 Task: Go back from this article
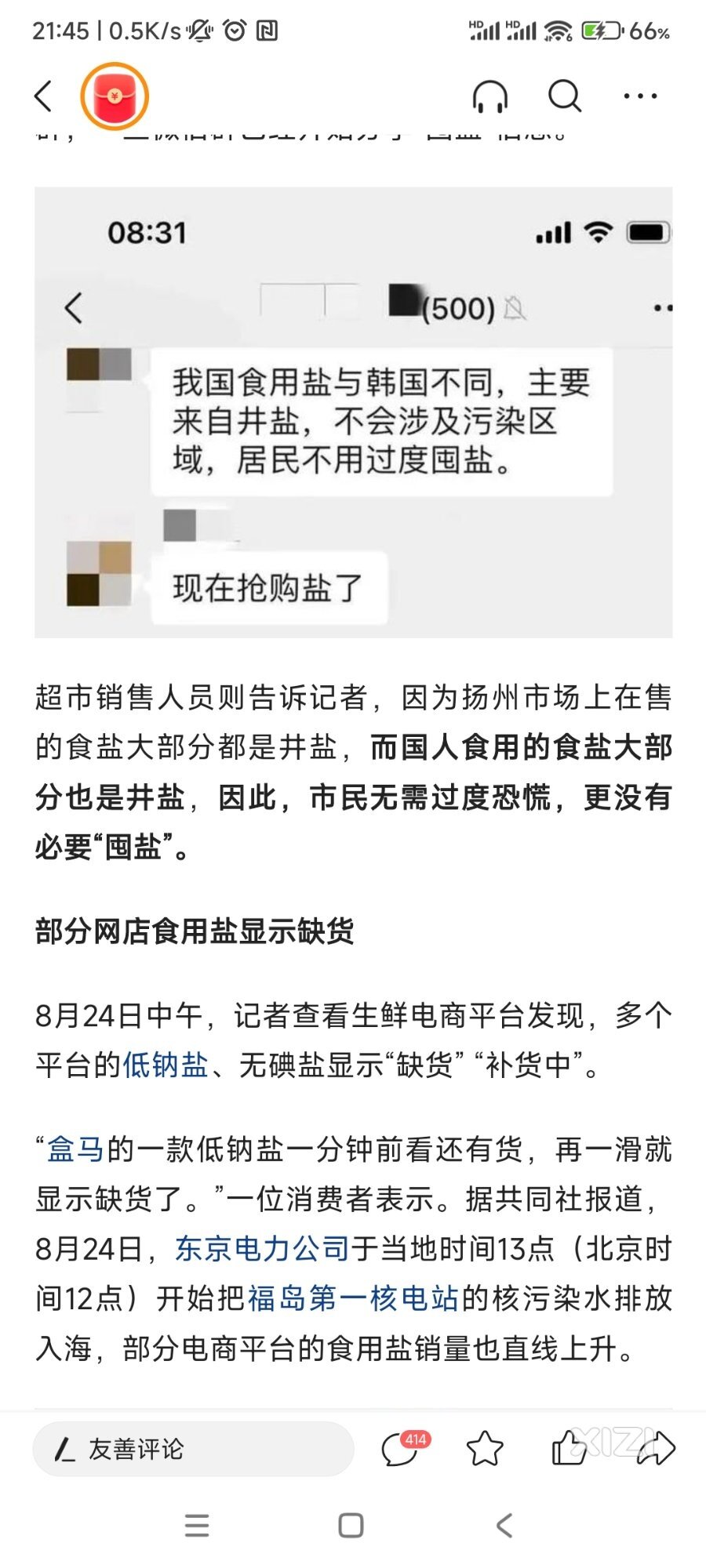[44, 96]
